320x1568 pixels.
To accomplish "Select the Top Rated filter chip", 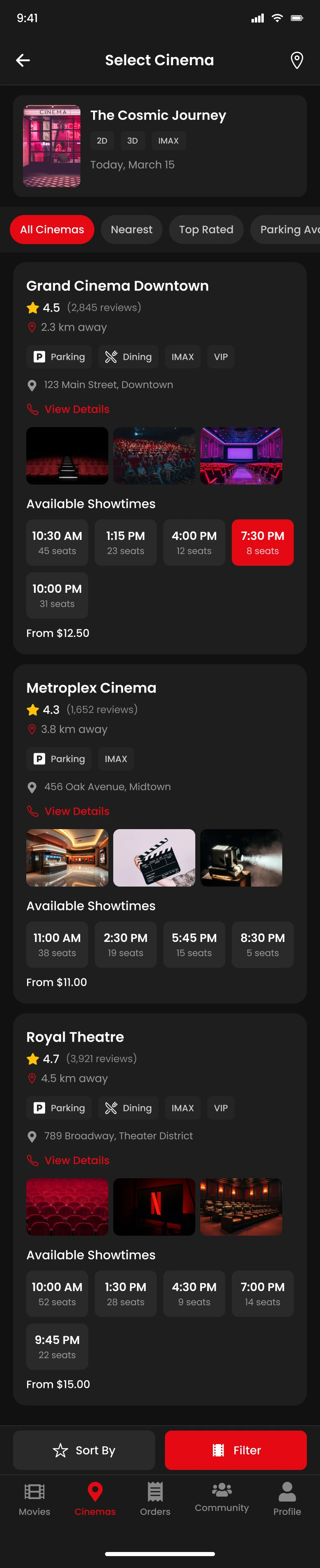I will (x=206, y=229).
